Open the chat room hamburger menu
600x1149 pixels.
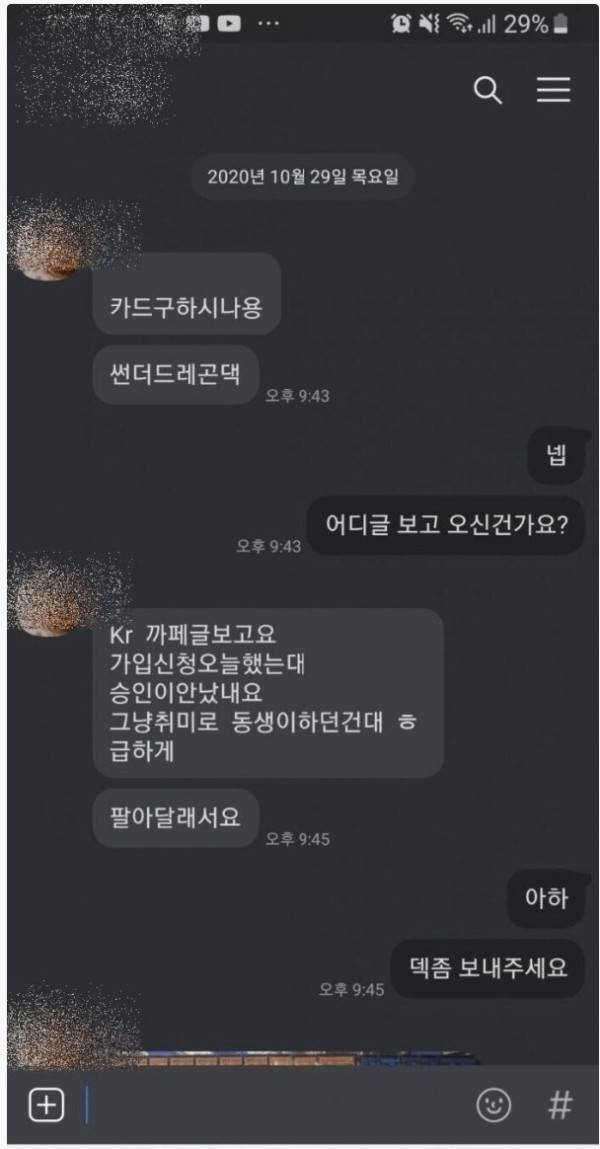tap(553, 90)
